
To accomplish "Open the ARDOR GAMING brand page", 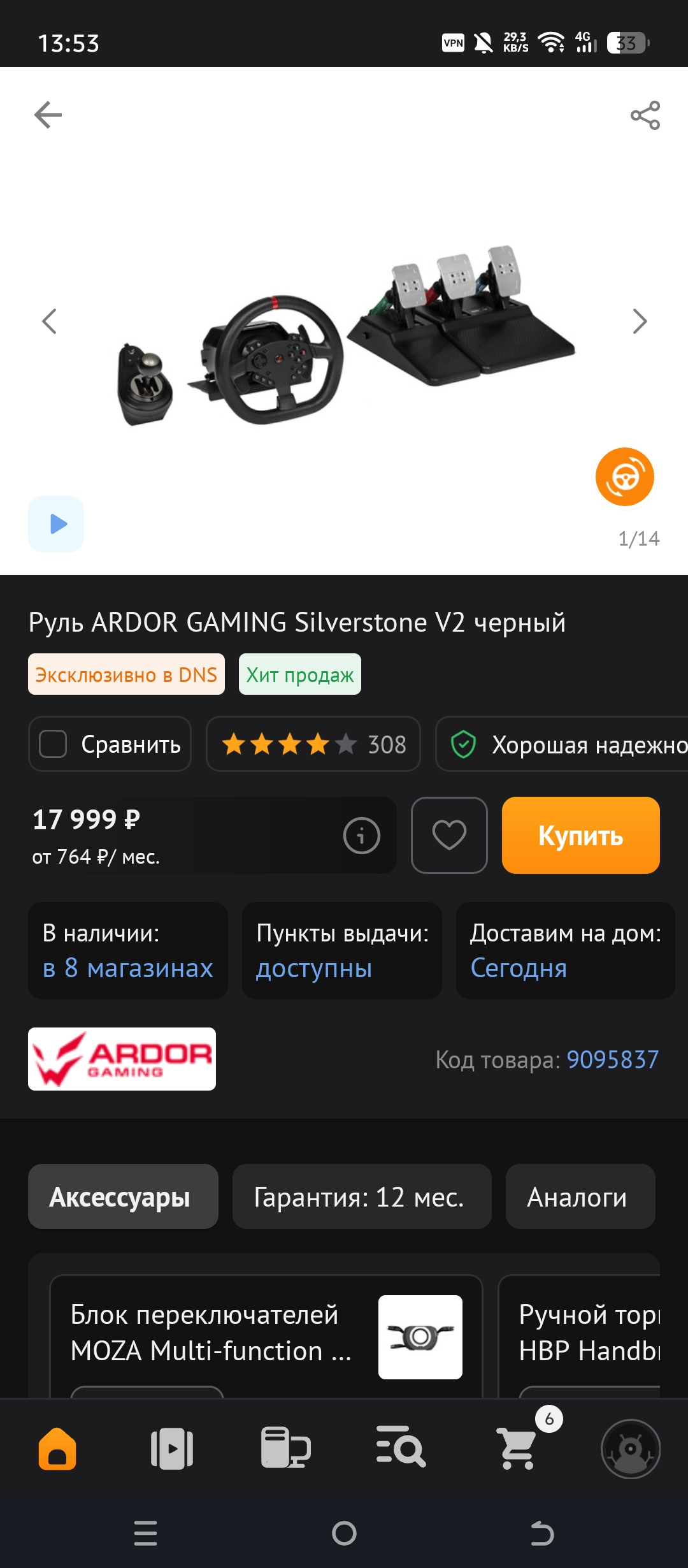I will pos(122,1059).
